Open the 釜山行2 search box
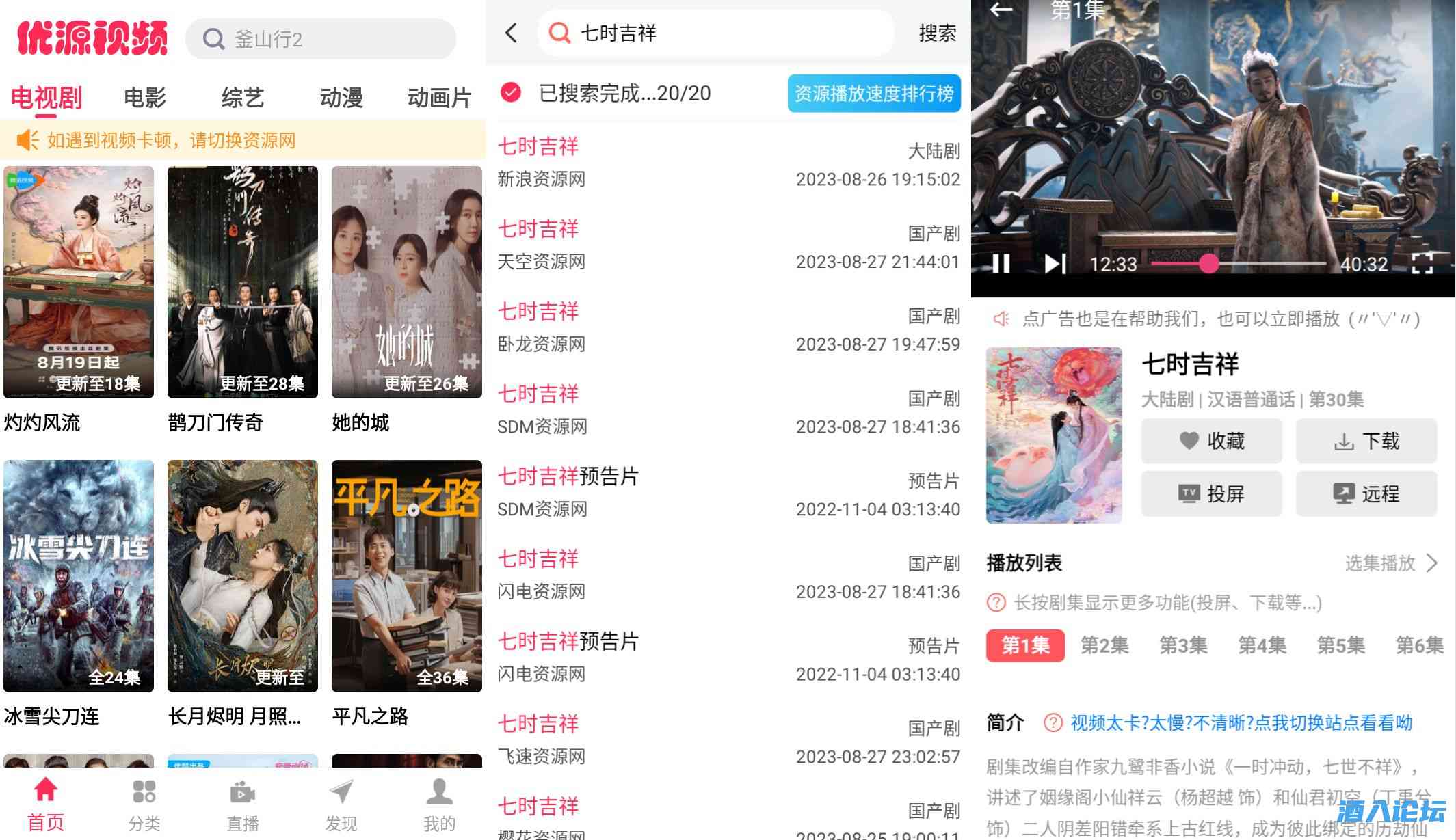Screen dimensions: 1456x840 320,39
